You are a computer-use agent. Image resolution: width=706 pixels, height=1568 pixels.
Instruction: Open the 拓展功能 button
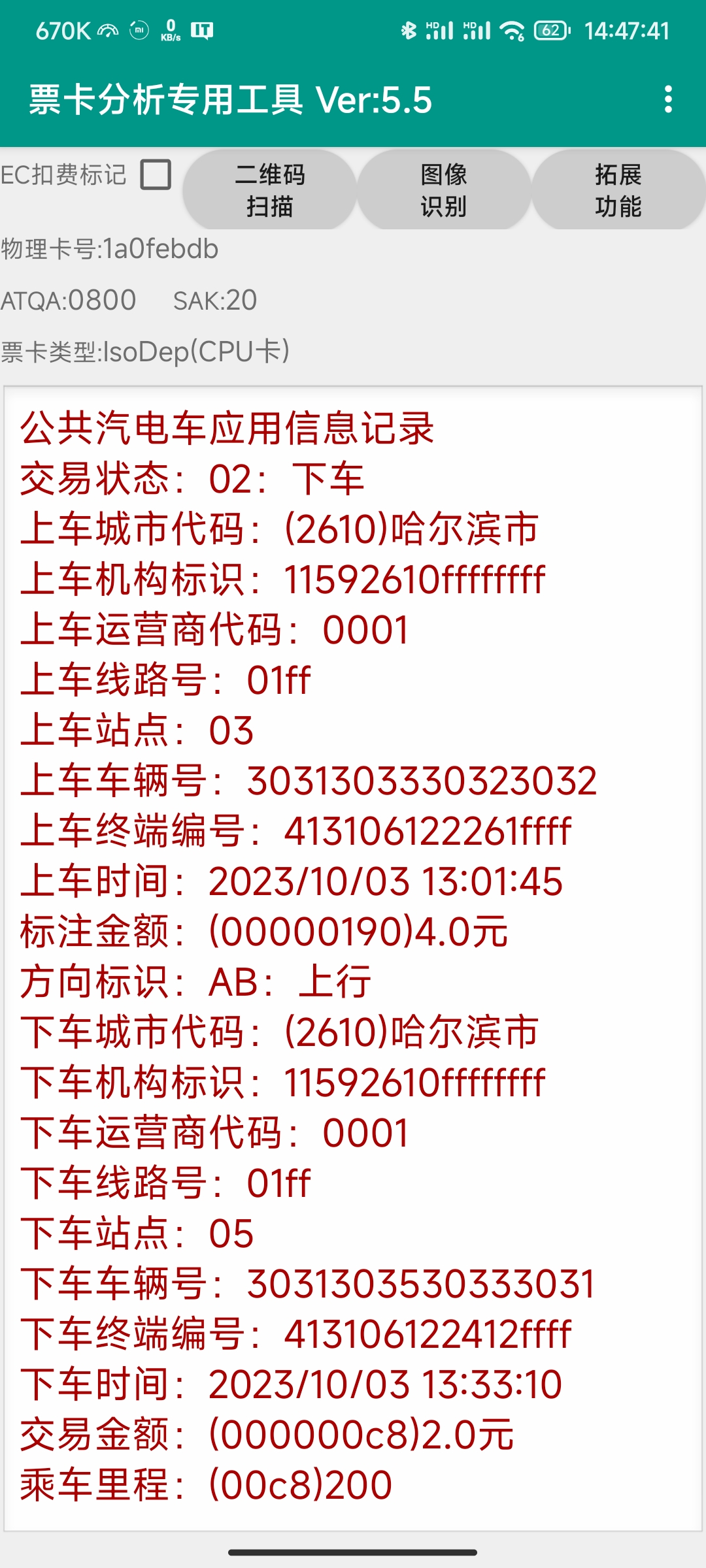pyautogui.click(x=618, y=190)
